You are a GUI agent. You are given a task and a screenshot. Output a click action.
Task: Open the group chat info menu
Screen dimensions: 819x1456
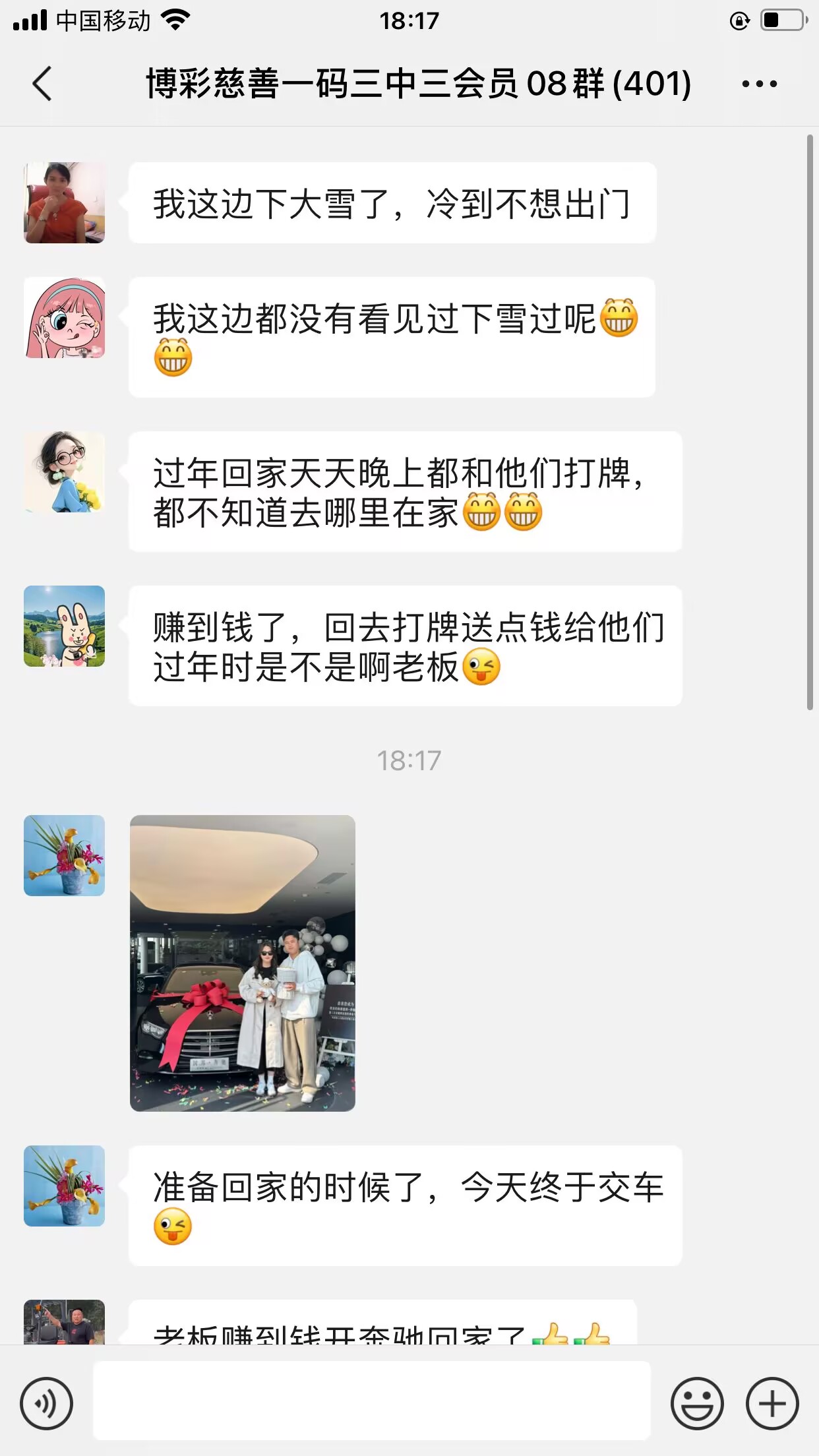(x=759, y=84)
